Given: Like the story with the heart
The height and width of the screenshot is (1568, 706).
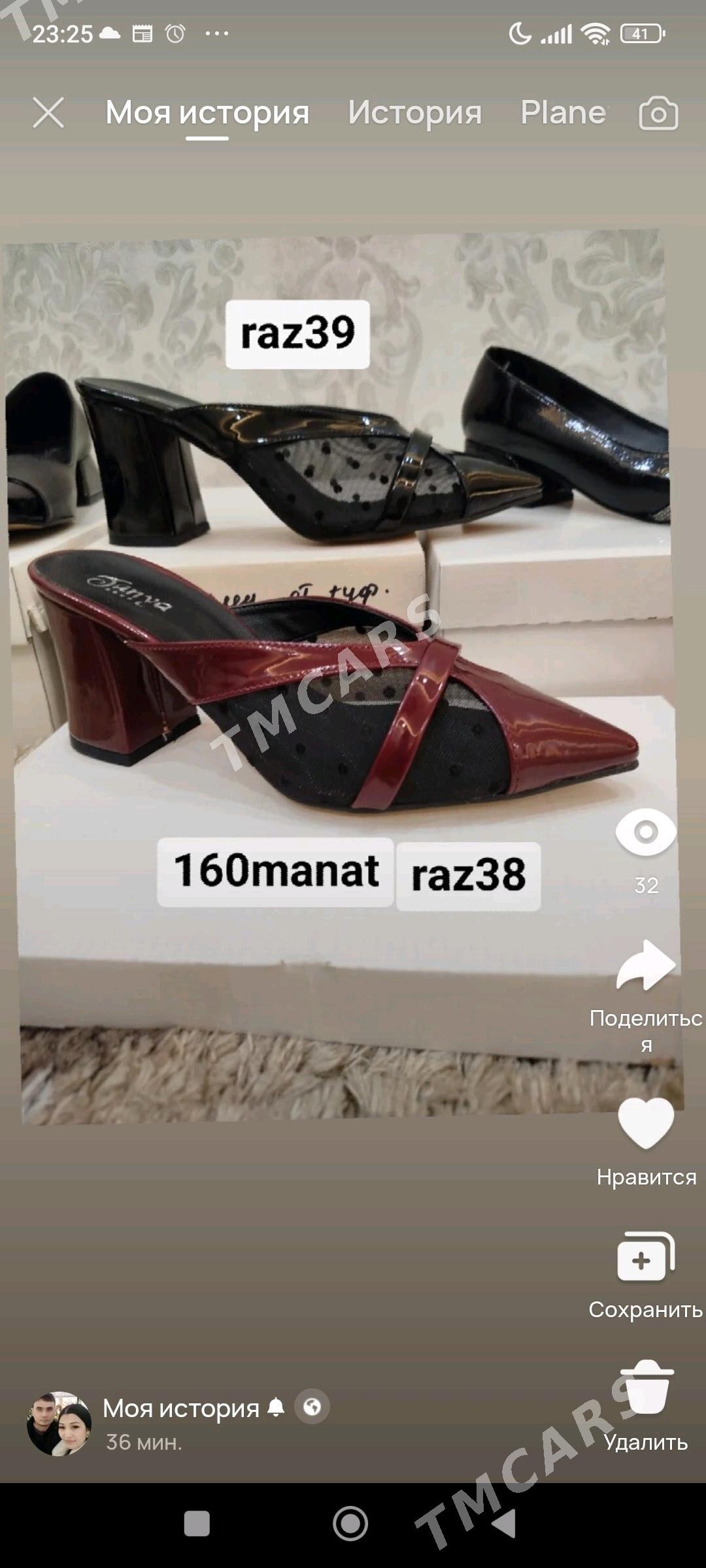Looking at the screenshot, I should click(646, 1122).
